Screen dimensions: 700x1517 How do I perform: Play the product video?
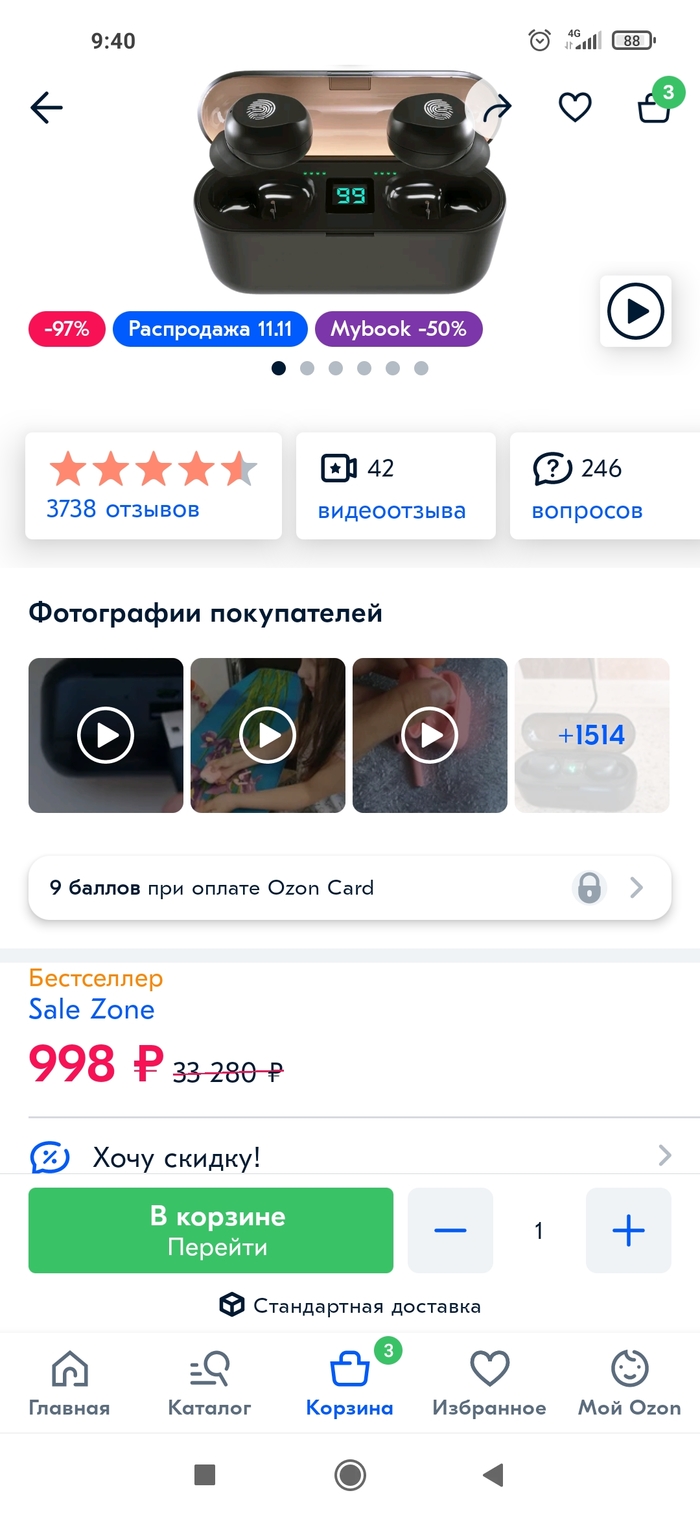point(636,312)
